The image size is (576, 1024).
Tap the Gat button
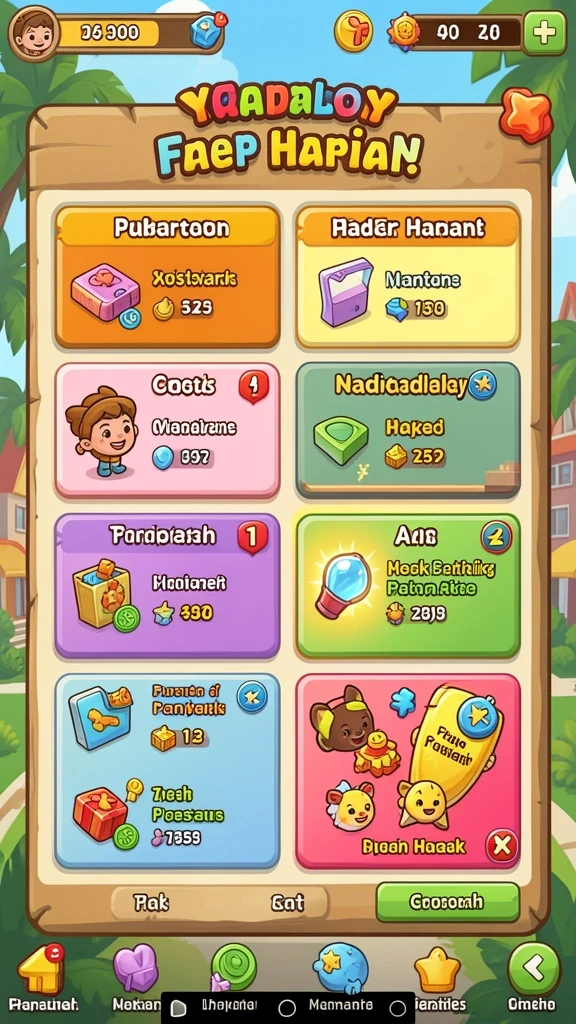click(x=287, y=903)
